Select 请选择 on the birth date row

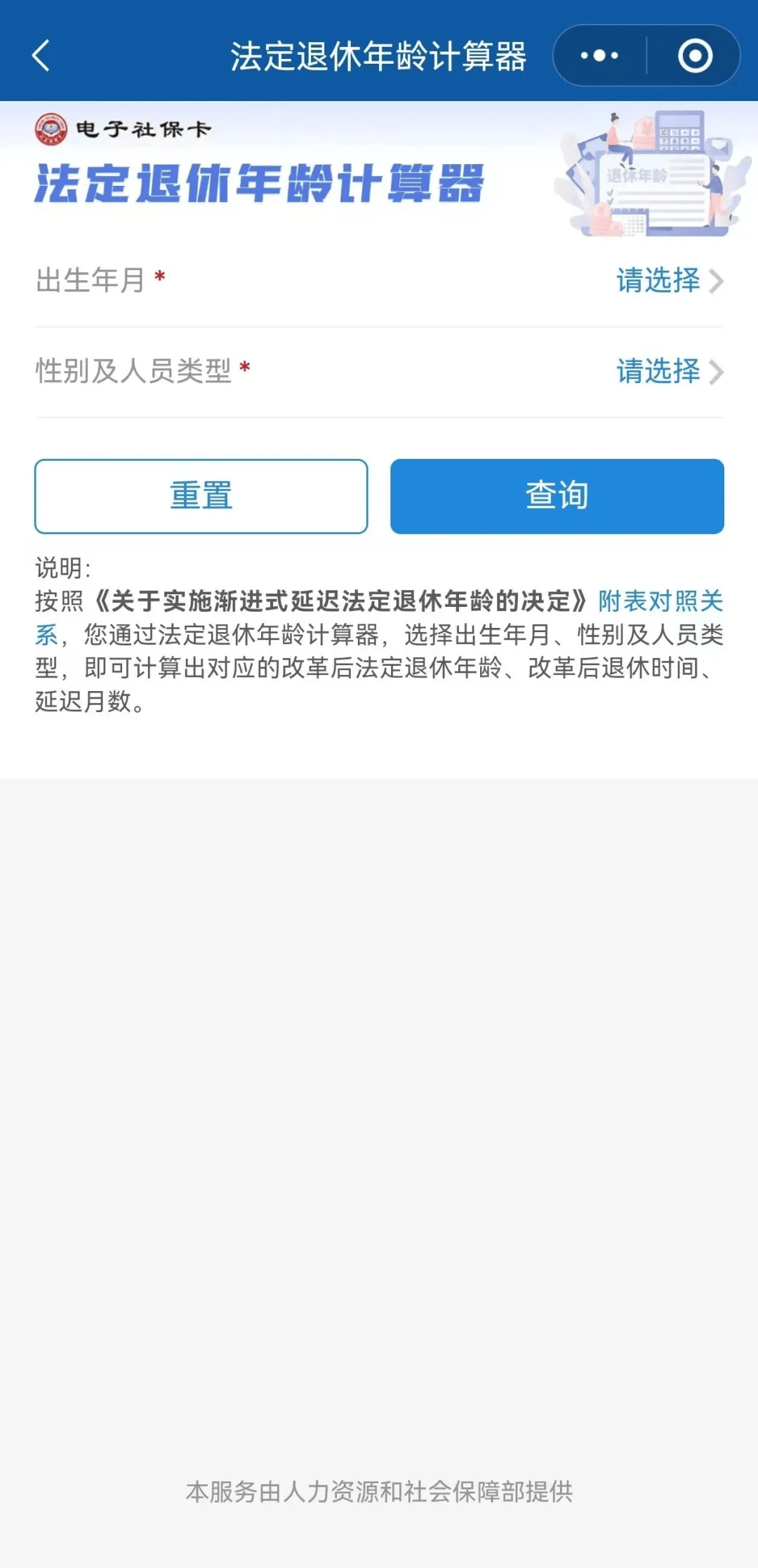point(657,281)
